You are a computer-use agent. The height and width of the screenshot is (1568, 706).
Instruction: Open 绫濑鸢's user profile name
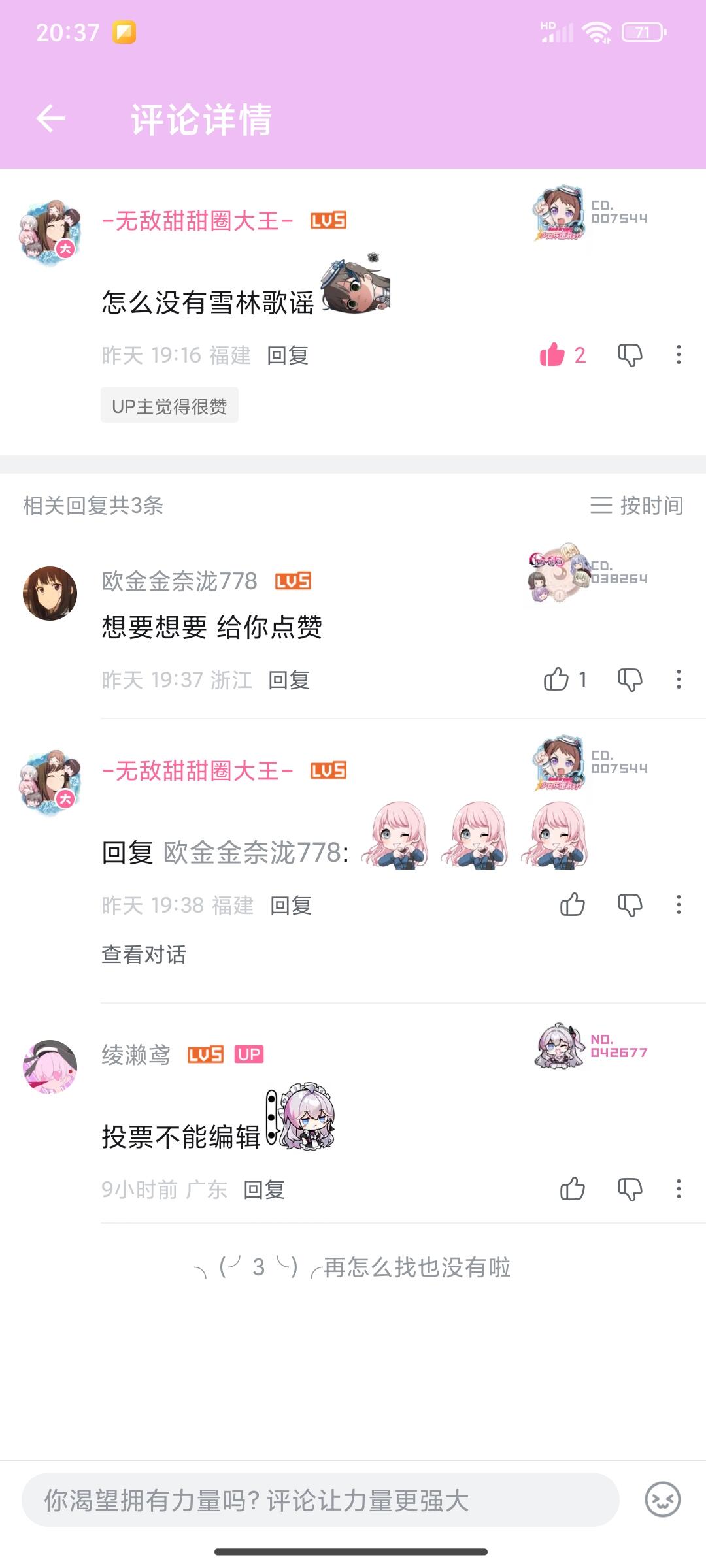(x=136, y=1054)
